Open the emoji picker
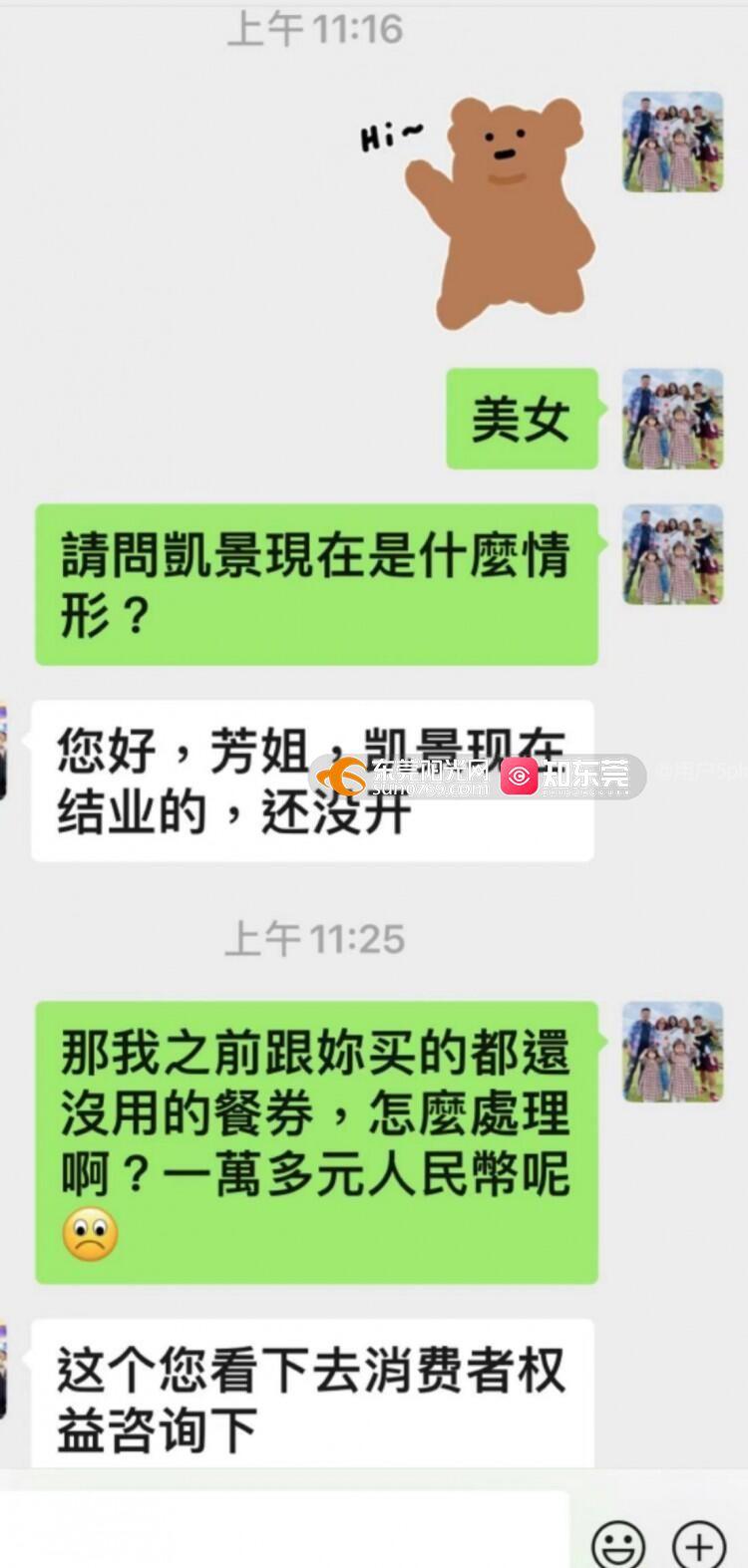Screen dimensions: 748x1568 [618, 1543]
